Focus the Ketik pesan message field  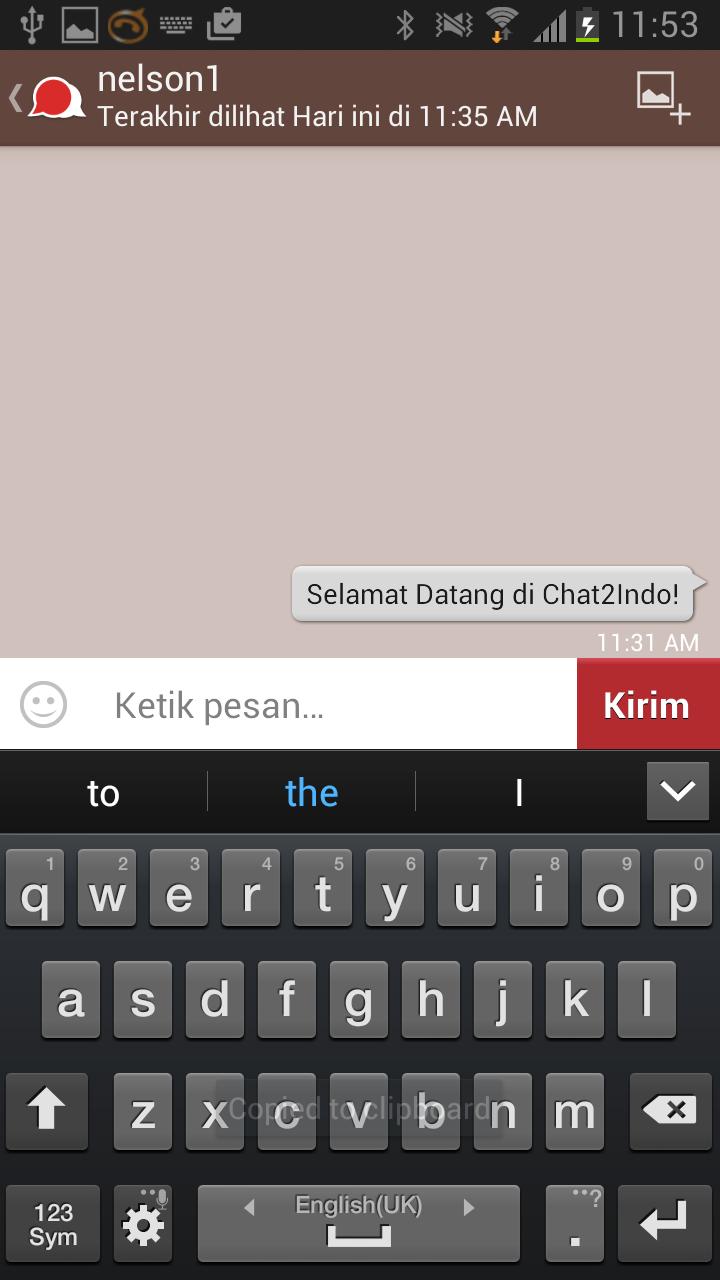[x=330, y=705]
